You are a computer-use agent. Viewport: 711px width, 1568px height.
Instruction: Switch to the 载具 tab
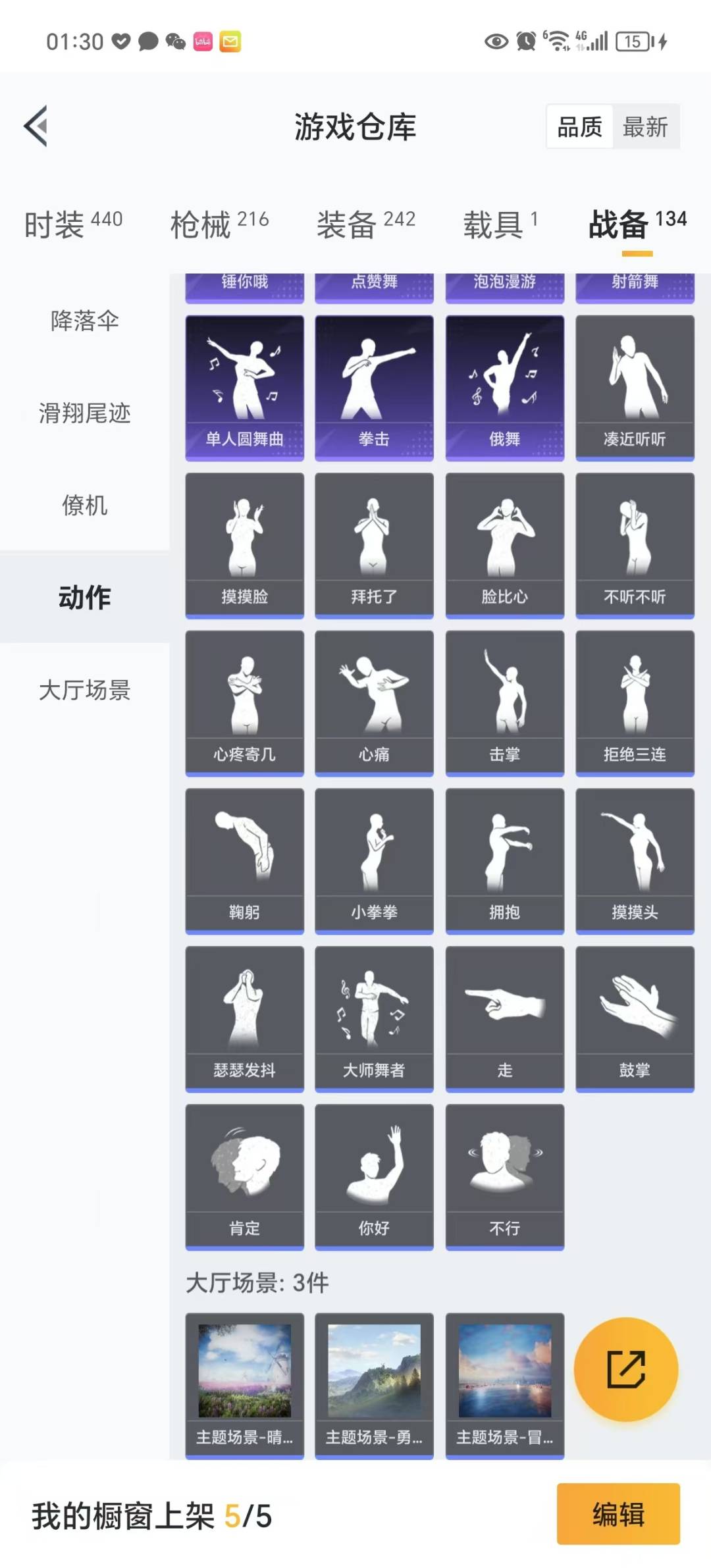coord(500,224)
